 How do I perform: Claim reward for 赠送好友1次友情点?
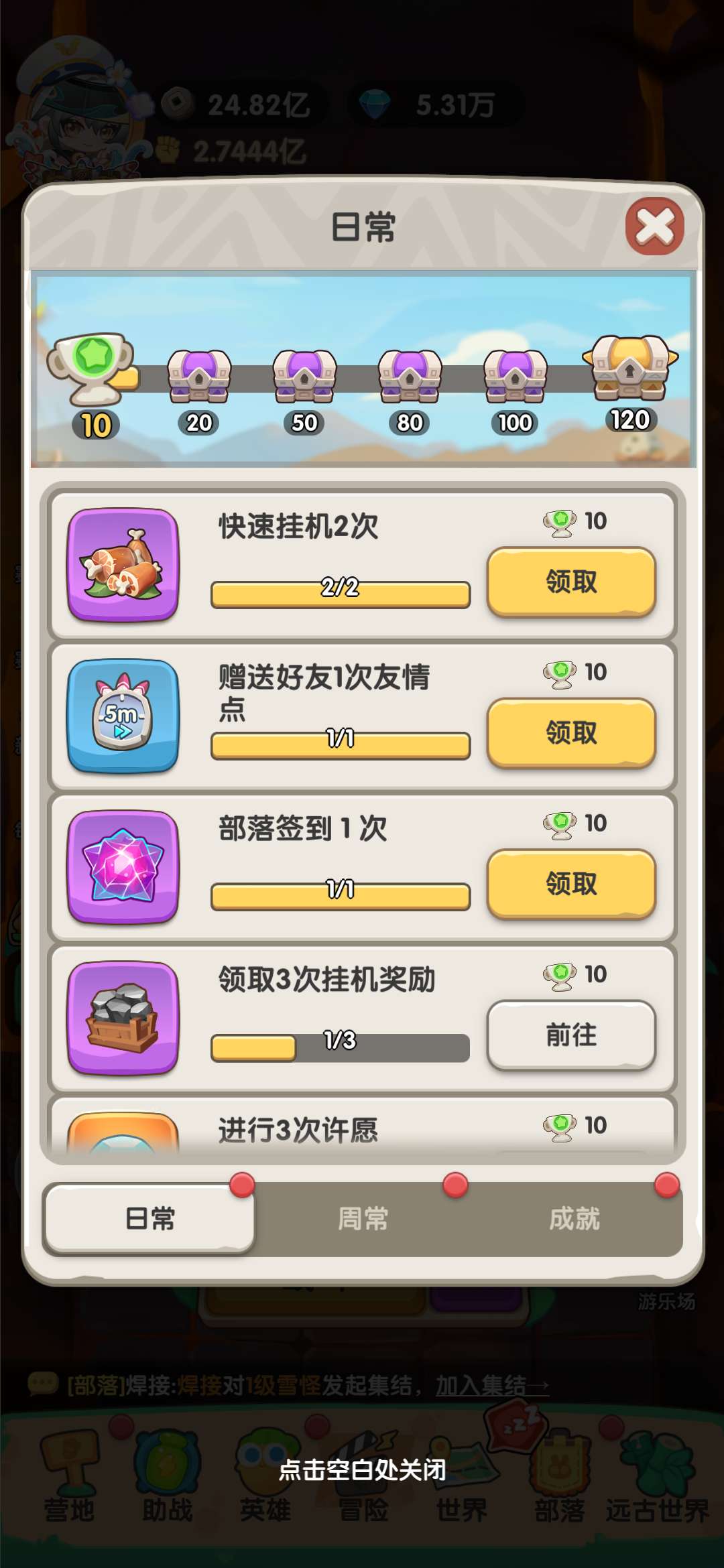pos(571,732)
